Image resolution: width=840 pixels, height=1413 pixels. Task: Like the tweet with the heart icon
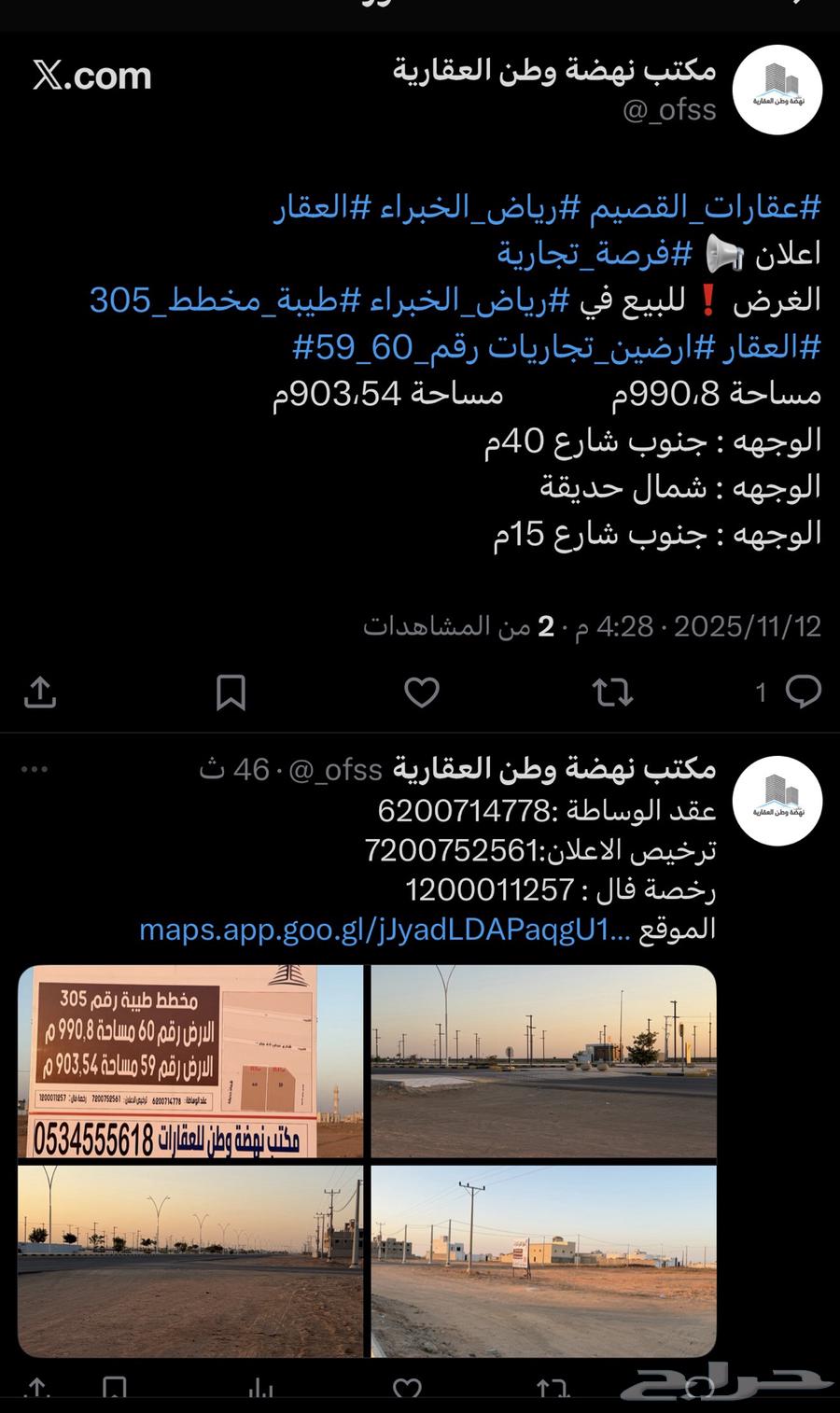click(421, 693)
